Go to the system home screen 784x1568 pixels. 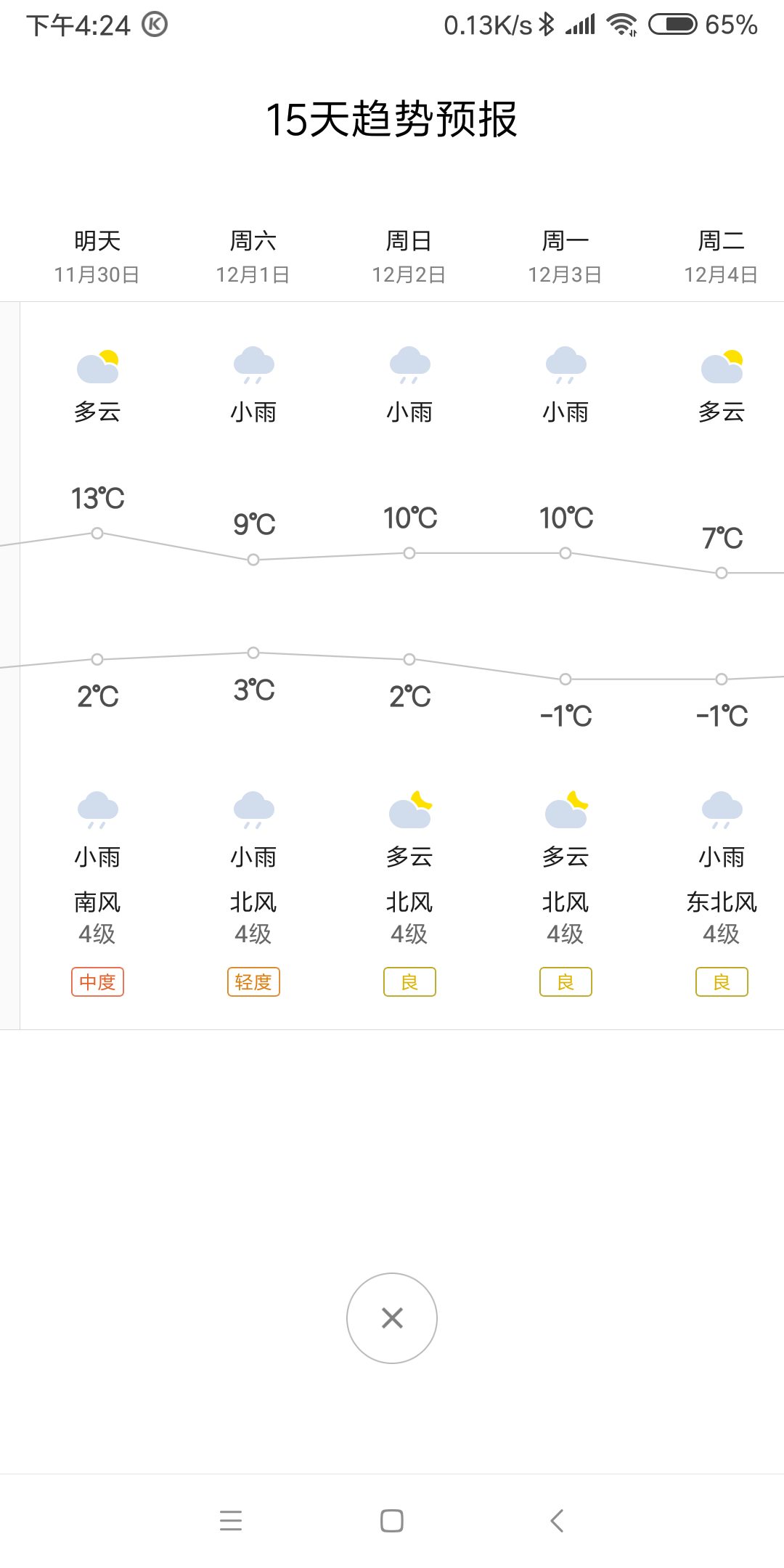tap(392, 1520)
